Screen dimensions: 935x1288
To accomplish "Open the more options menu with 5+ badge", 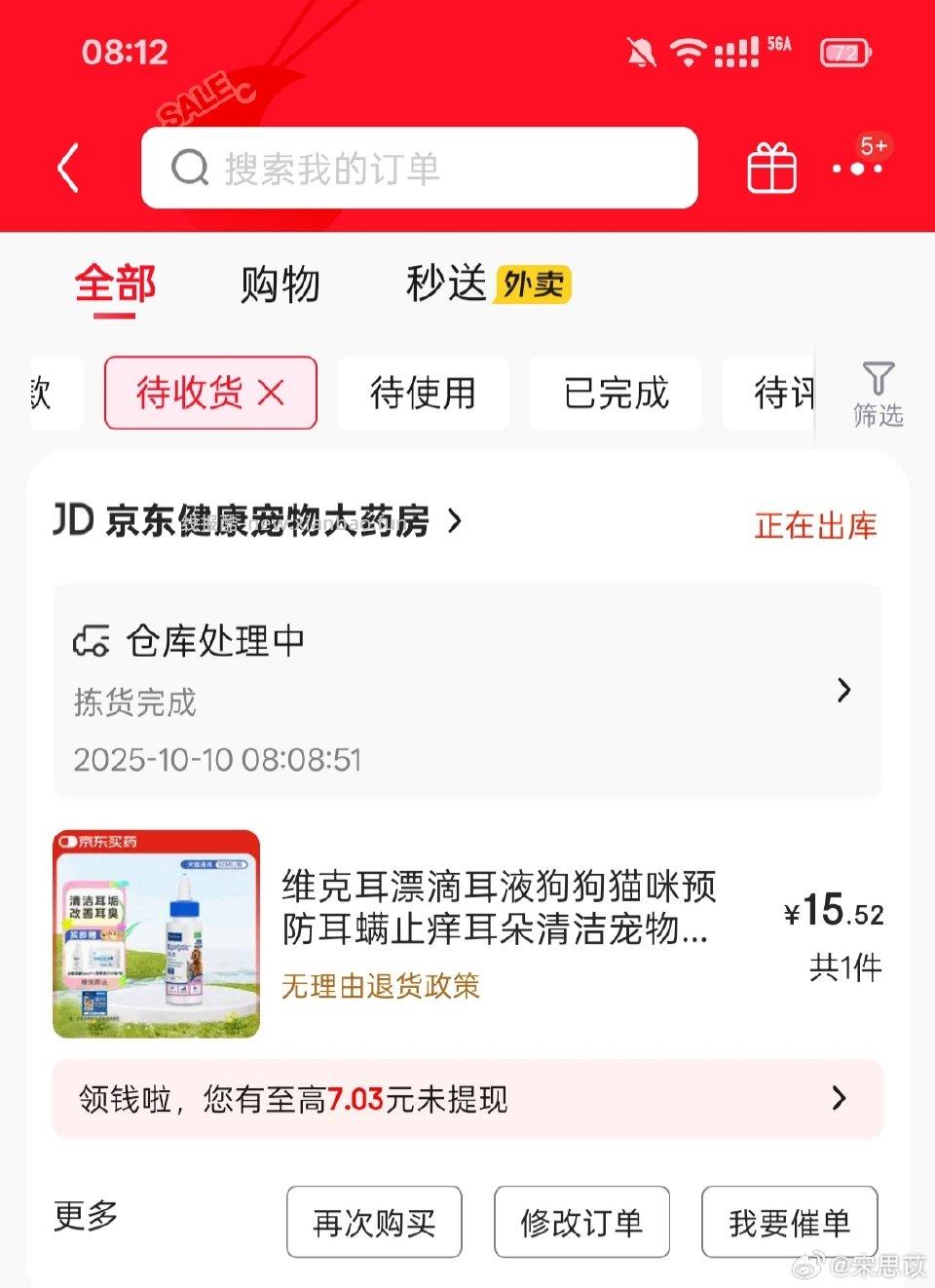I will 855,168.
